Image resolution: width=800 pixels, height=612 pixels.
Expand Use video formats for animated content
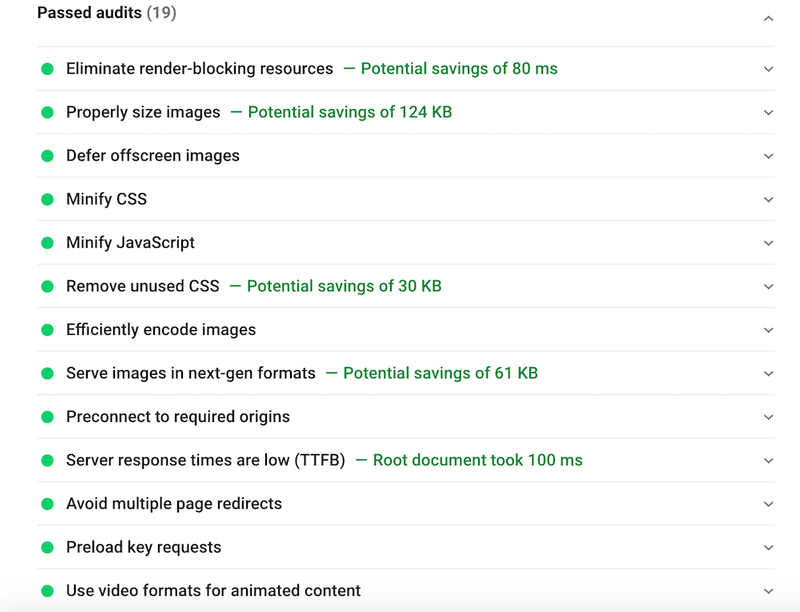(767, 591)
